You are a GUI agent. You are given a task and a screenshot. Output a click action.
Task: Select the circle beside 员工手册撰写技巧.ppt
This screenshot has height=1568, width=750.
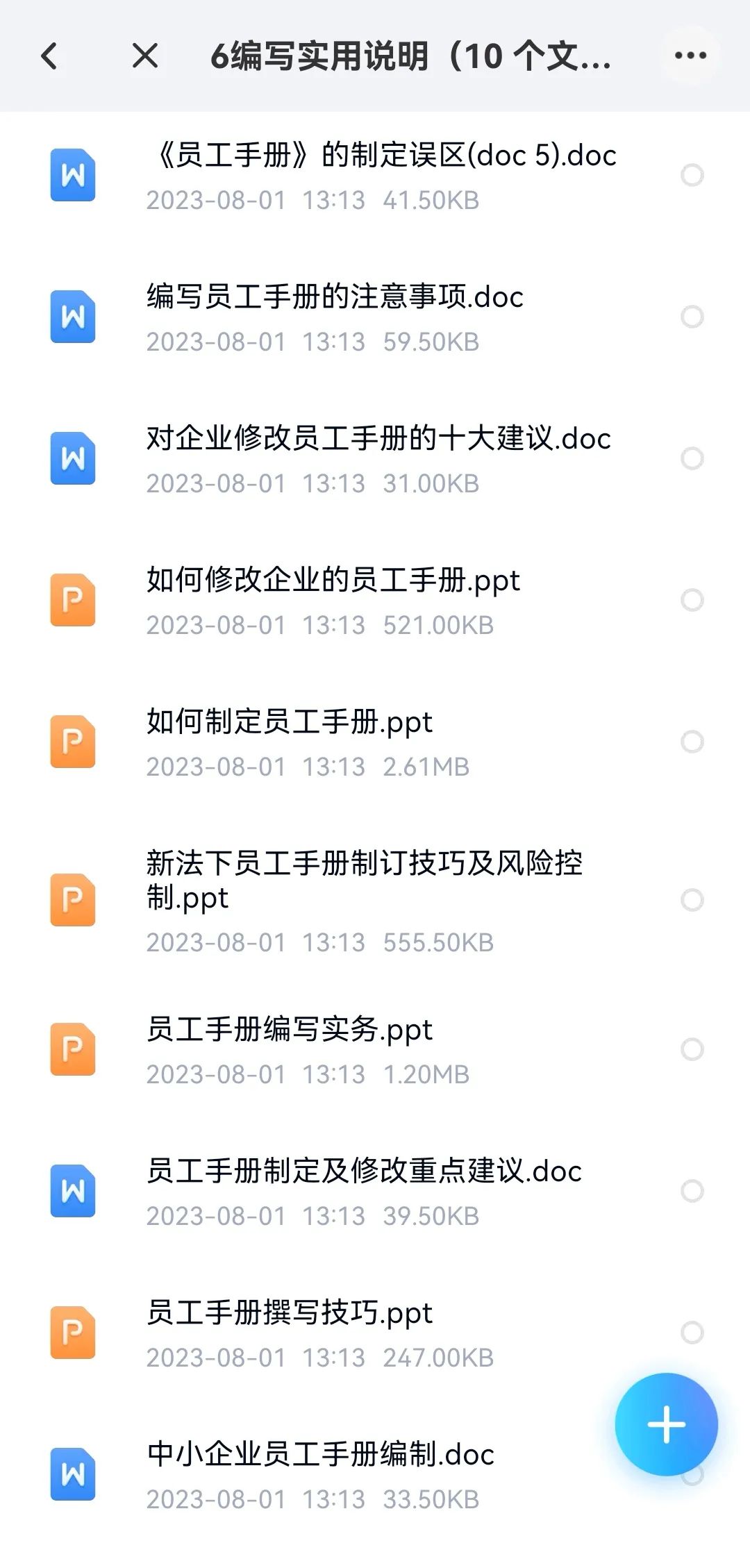pyautogui.click(x=692, y=1333)
